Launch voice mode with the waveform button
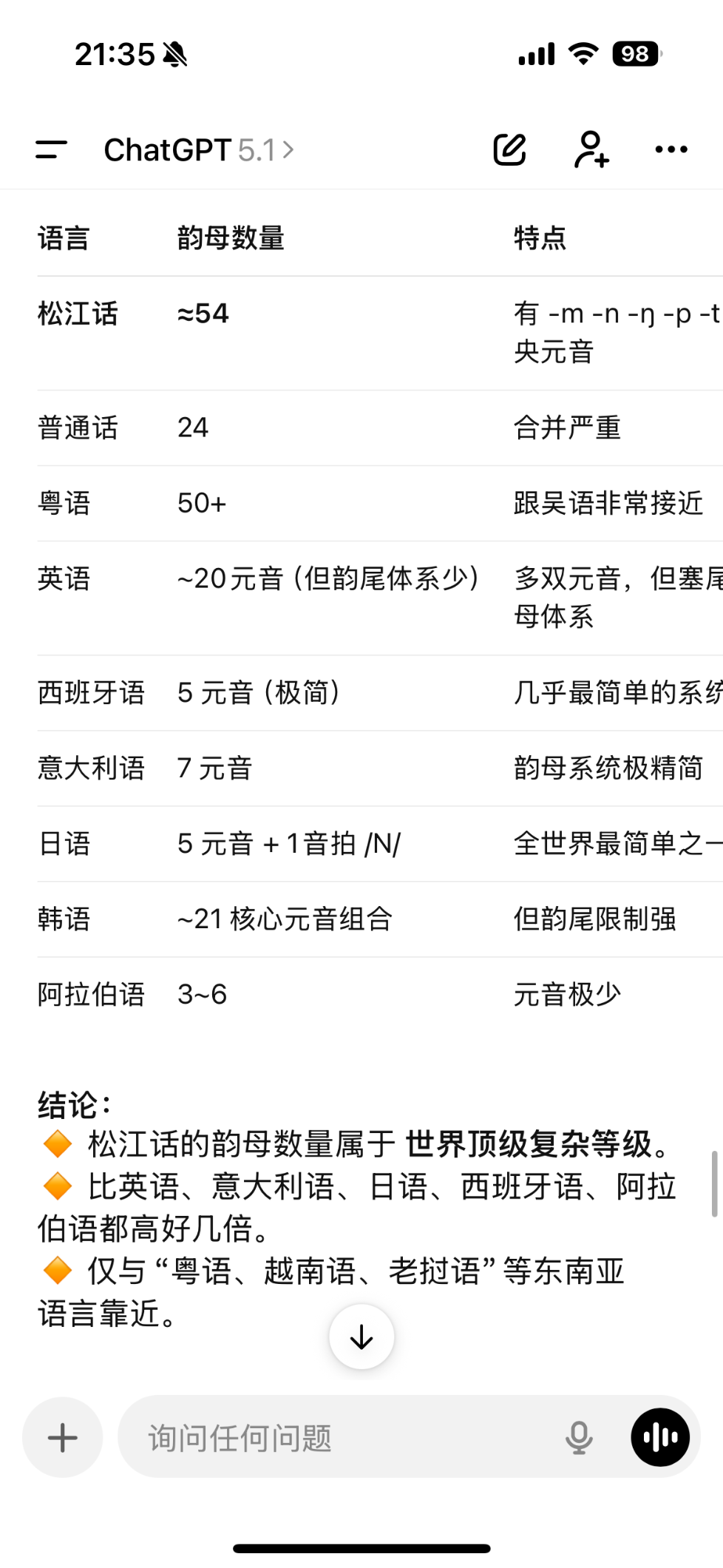The height and width of the screenshot is (1568, 723). [660, 1437]
